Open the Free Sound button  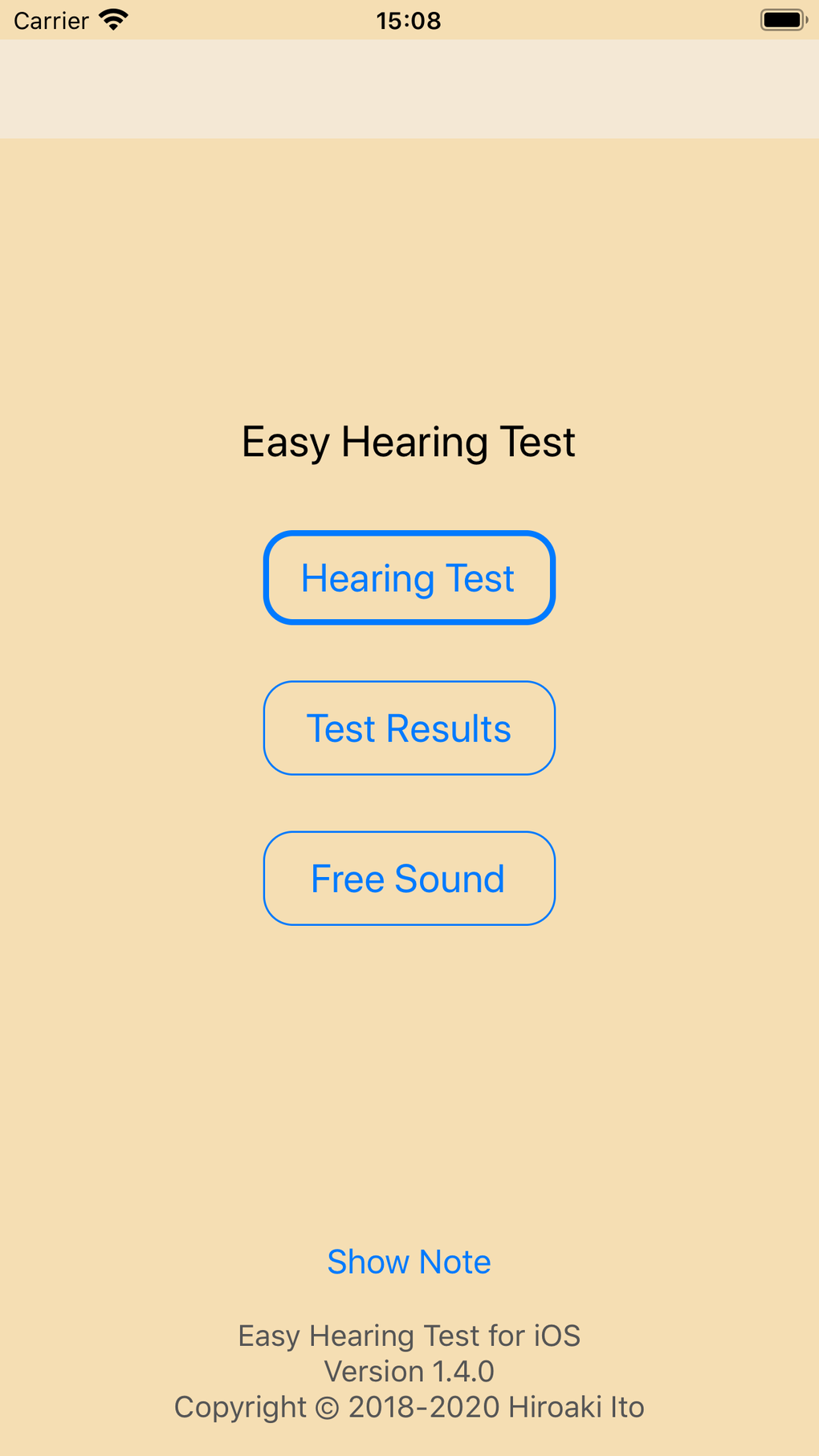[x=409, y=879]
